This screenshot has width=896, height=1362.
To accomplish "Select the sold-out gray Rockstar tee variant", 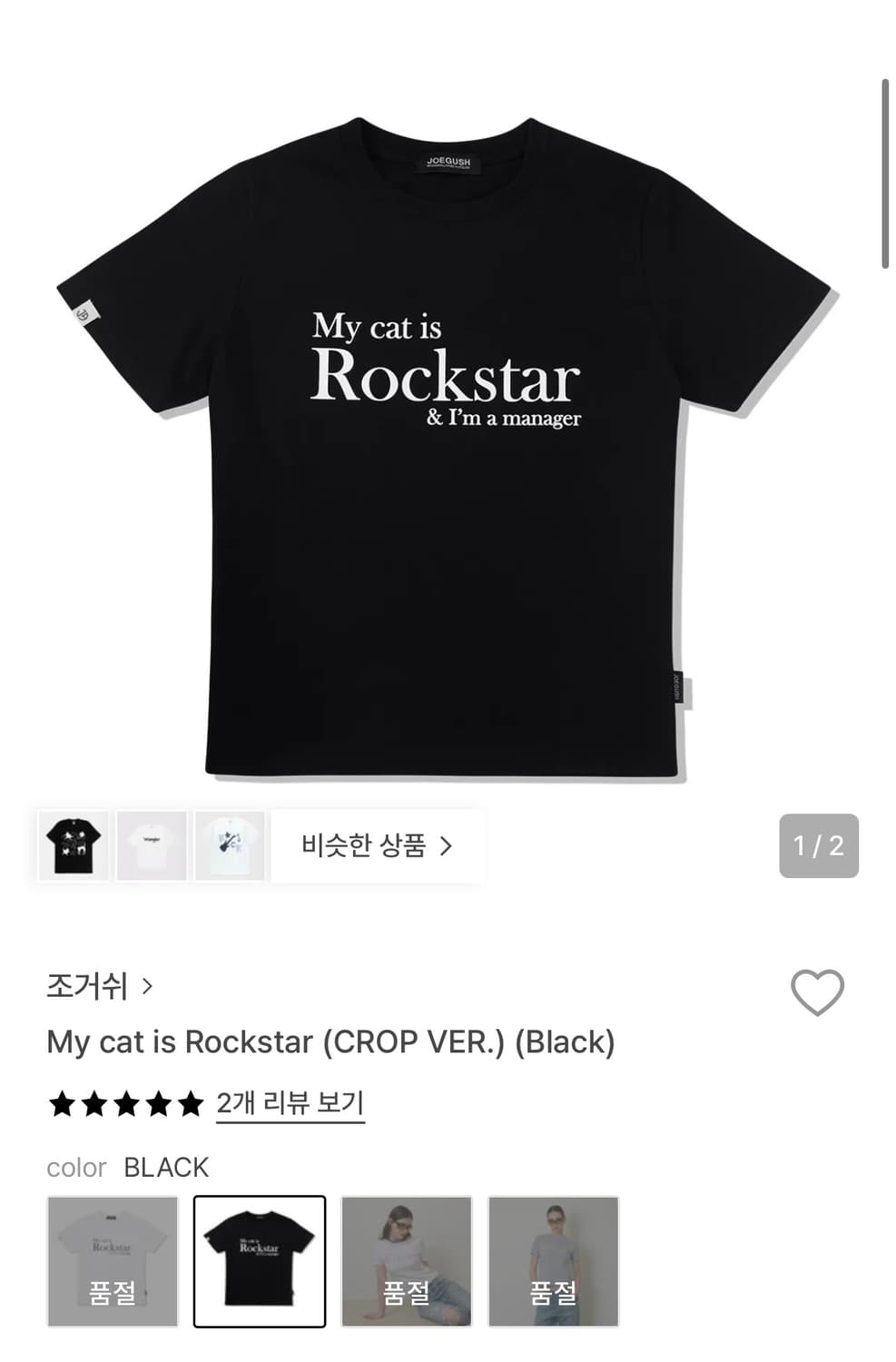I will click(x=112, y=1260).
